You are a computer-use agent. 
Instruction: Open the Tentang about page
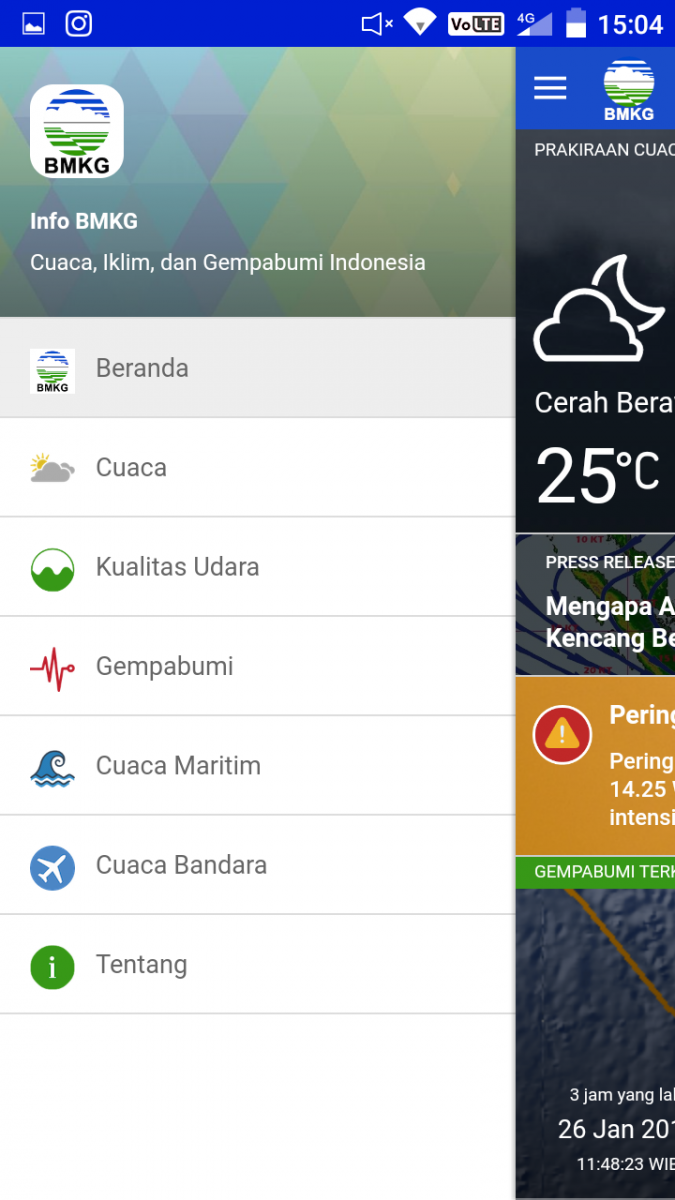pos(257,964)
